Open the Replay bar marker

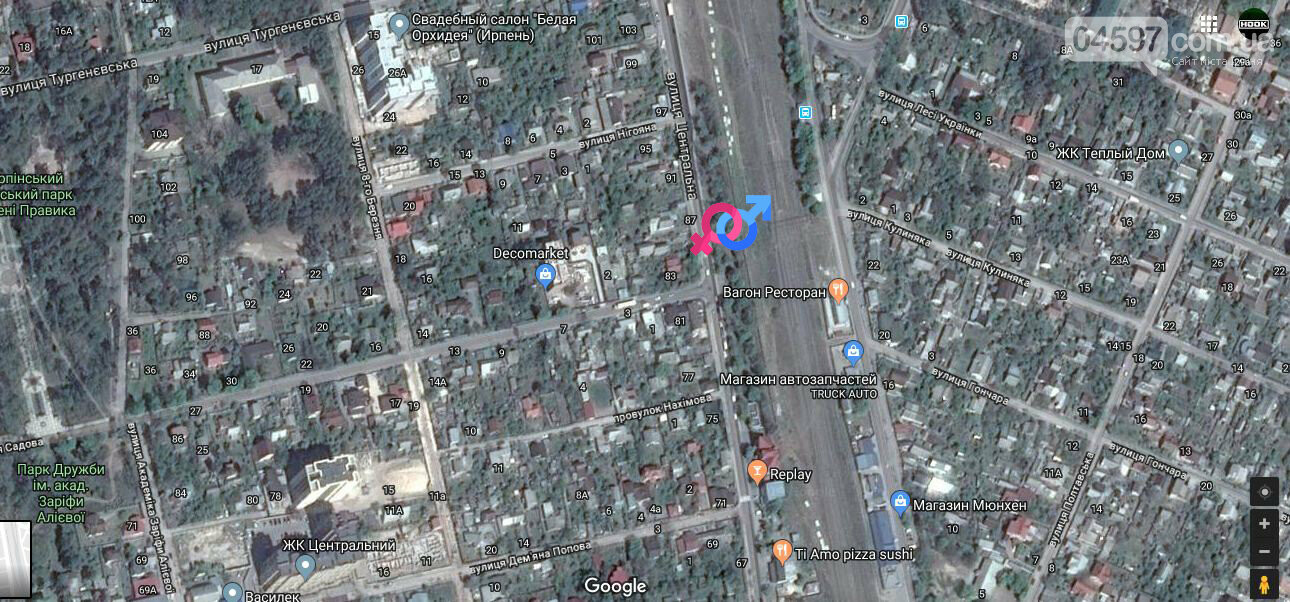[757, 471]
